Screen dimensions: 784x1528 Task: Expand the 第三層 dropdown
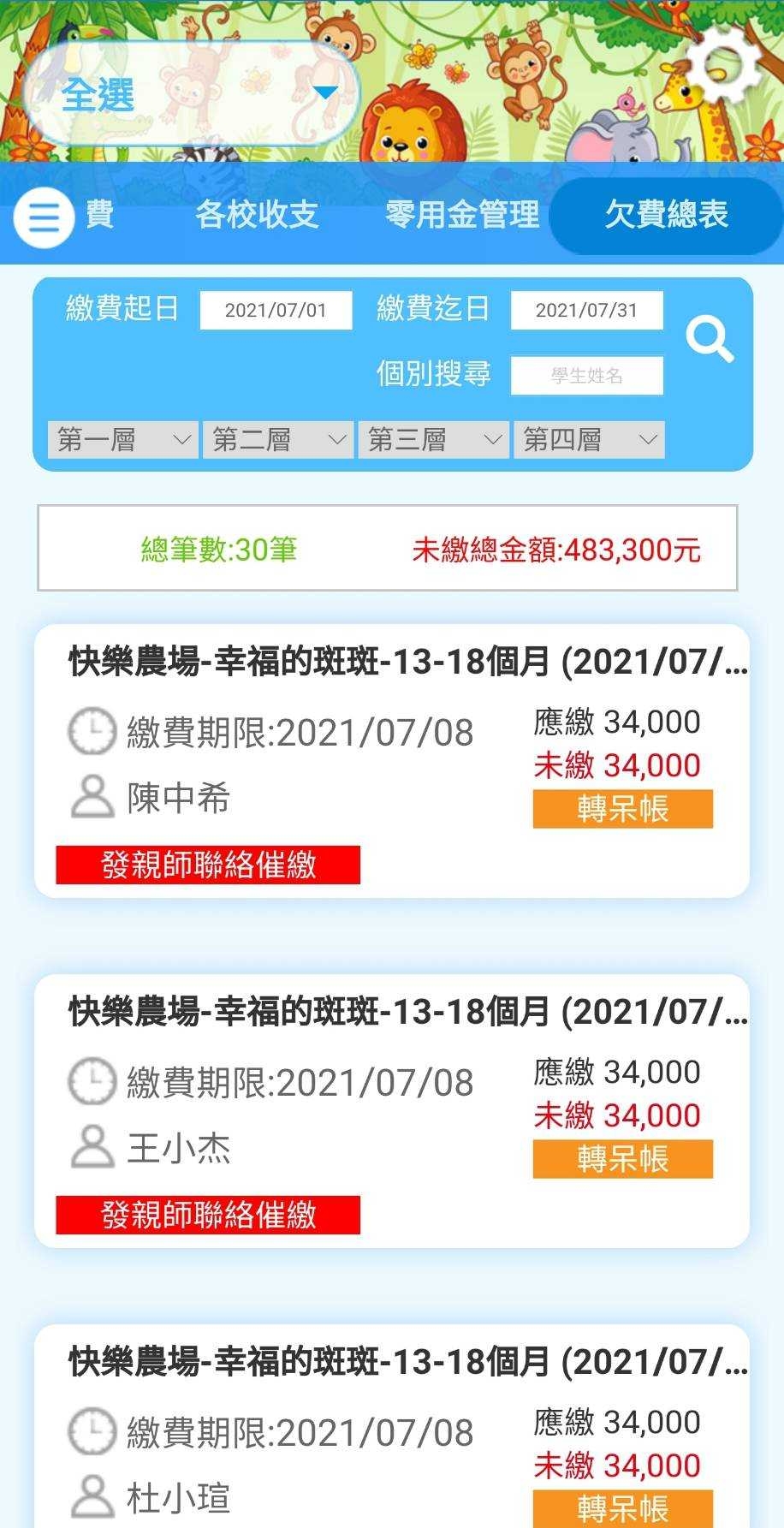pyautogui.click(x=433, y=440)
